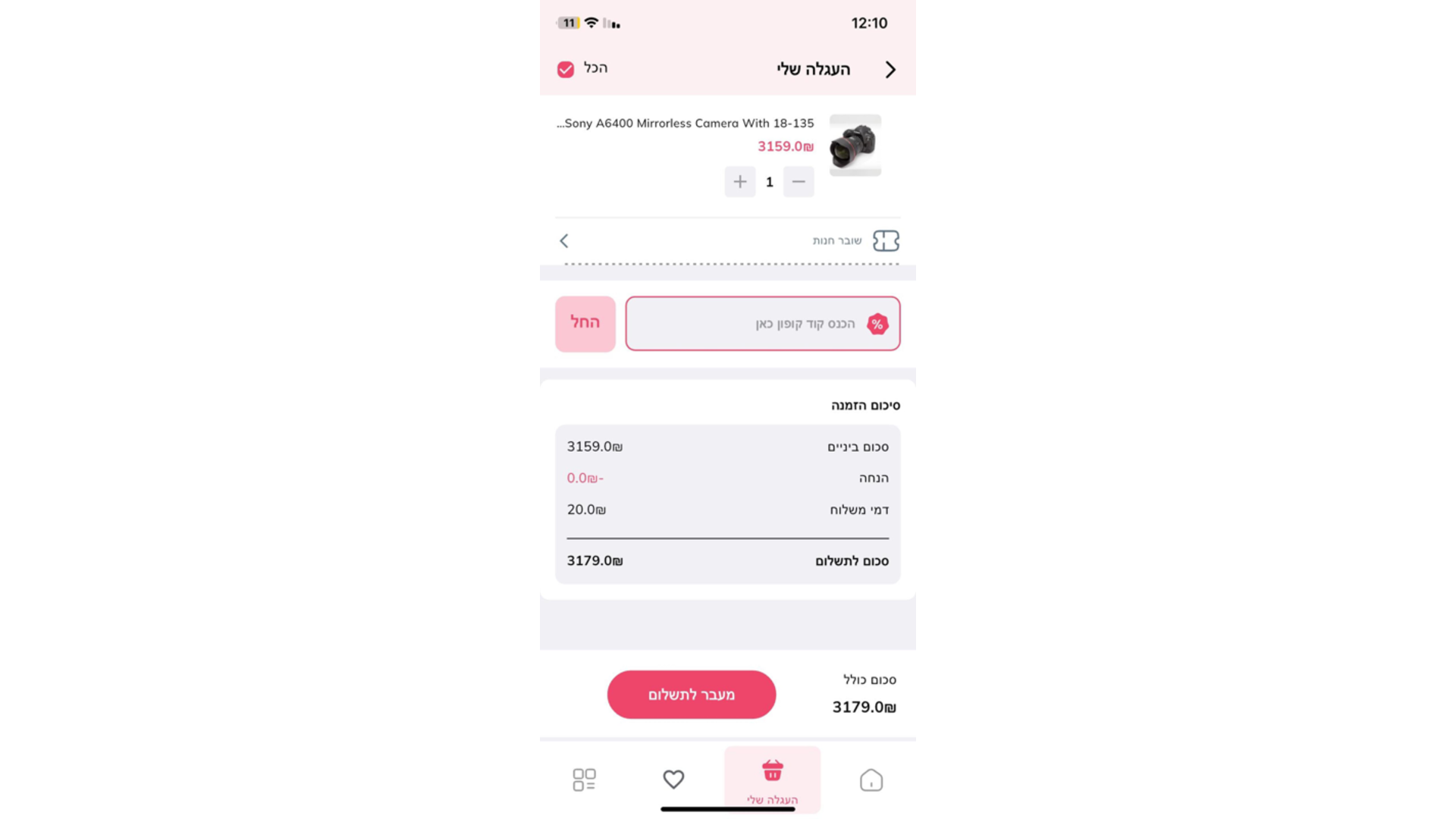Switch to the home tab
The height and width of the screenshot is (819, 1456).
pos(871,780)
